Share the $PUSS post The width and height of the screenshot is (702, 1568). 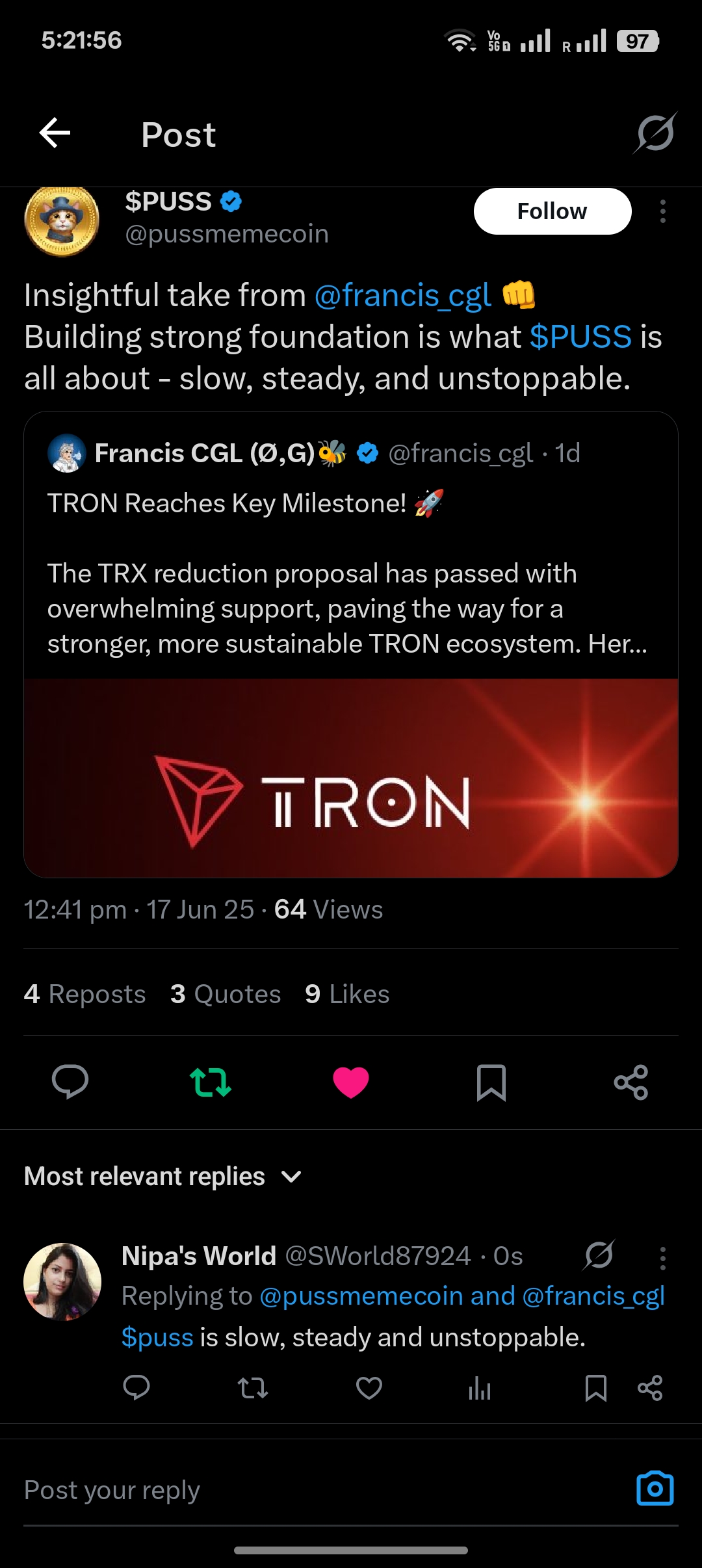[x=631, y=1082]
